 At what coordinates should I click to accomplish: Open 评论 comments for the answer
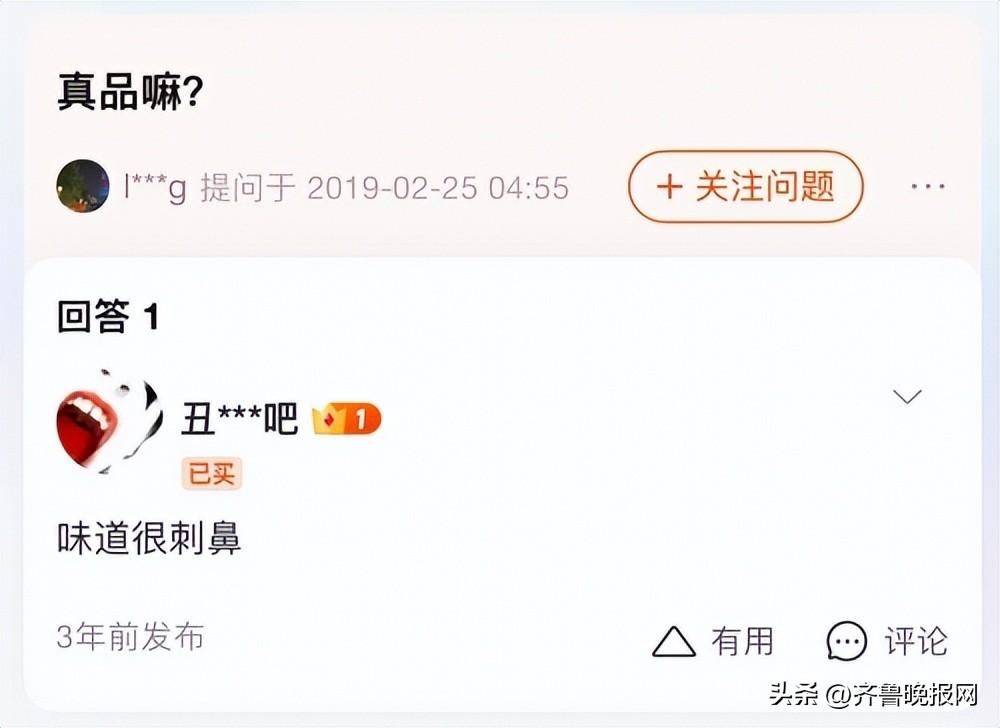pos(887,641)
